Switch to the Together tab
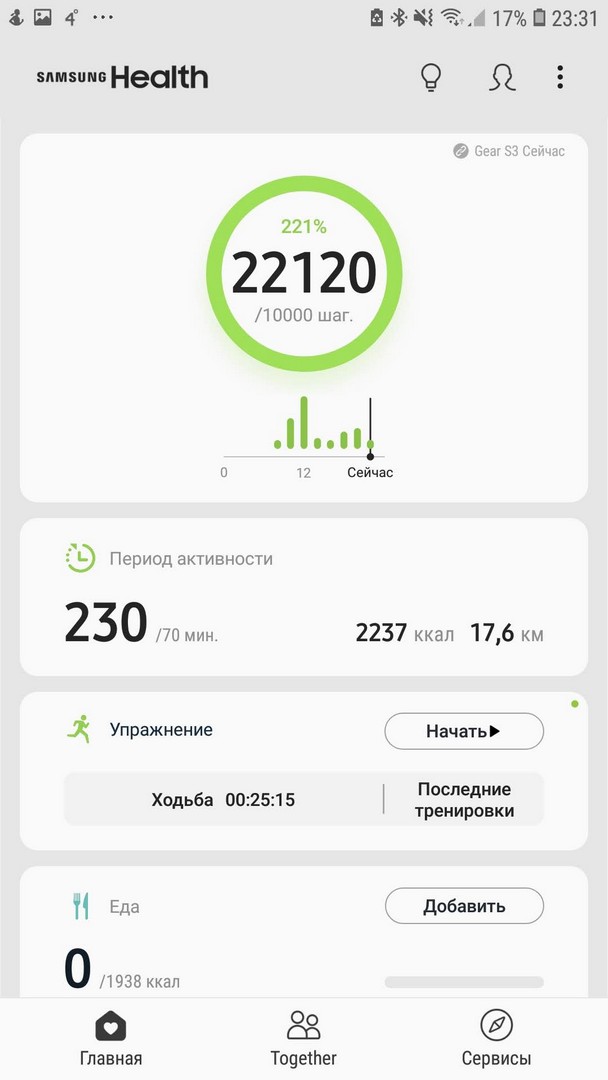This screenshot has height=1080, width=608. pyautogui.click(x=303, y=1038)
